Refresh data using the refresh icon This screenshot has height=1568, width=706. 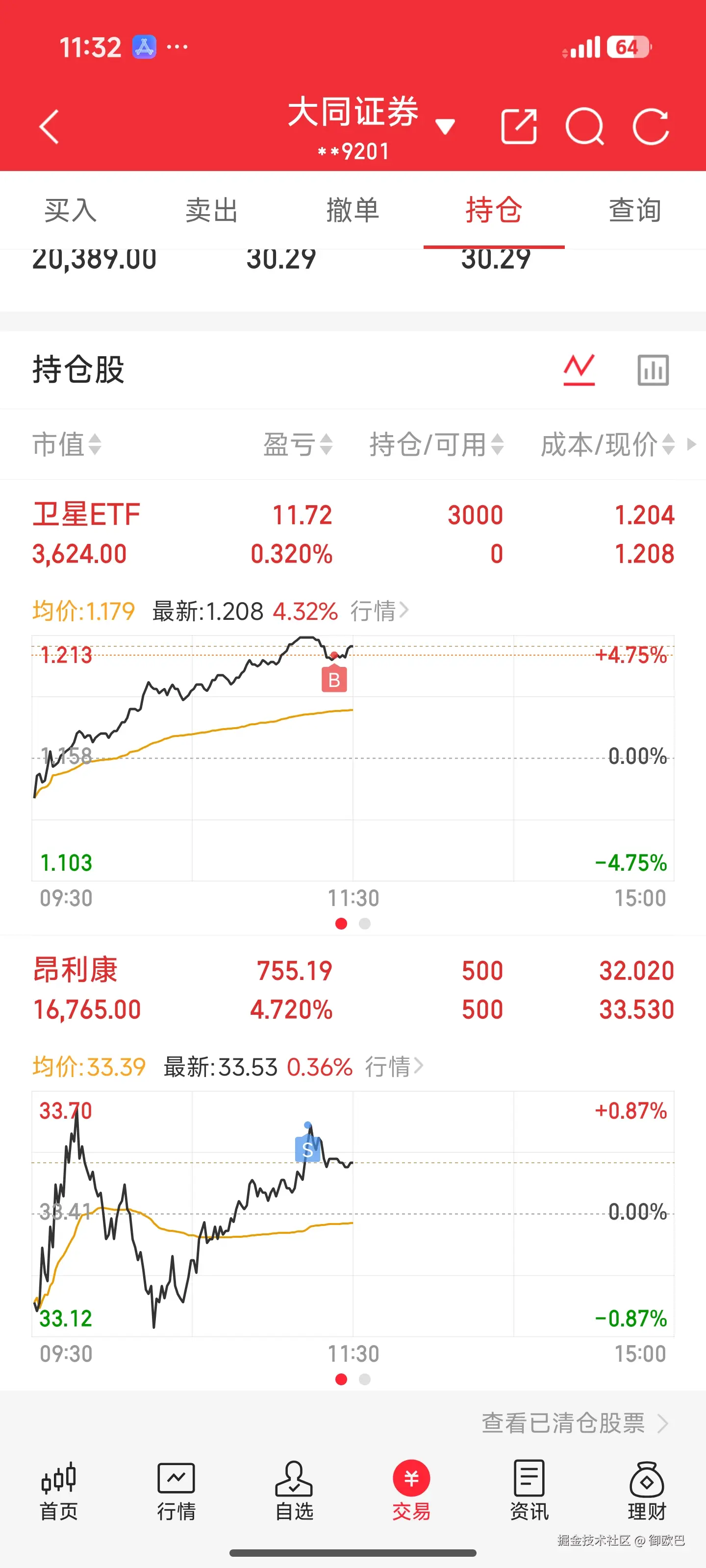coord(651,126)
